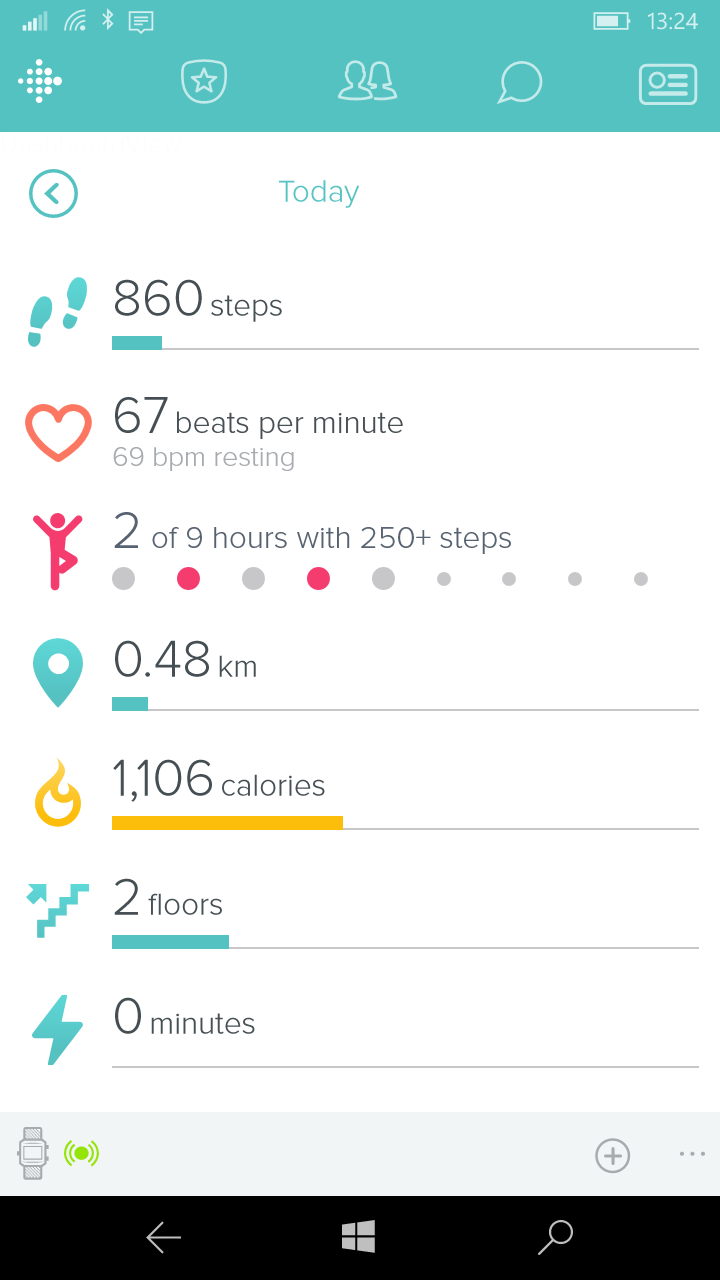Screen dimensions: 720x1280
Task: View the 0.48 km distance details
Action: click(360, 673)
